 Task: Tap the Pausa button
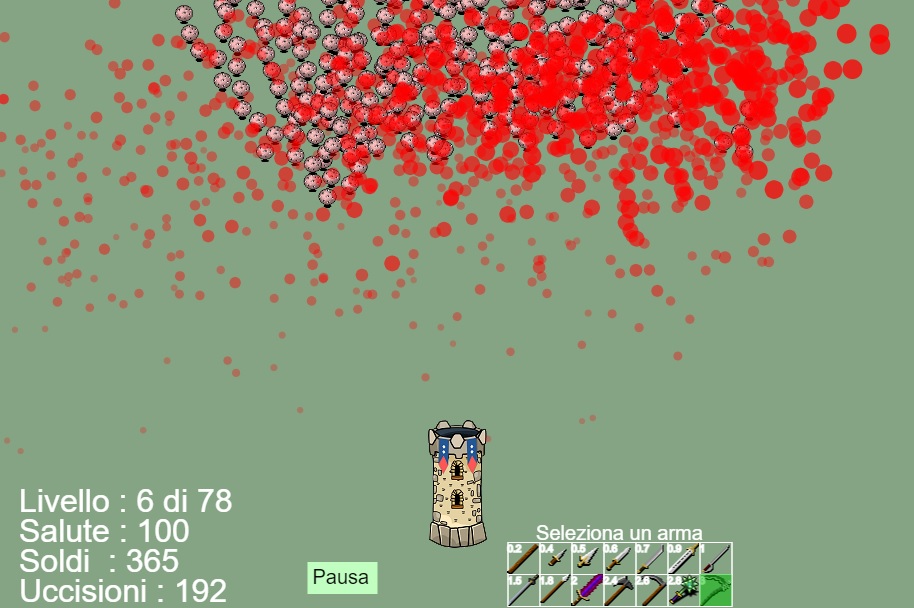tap(341, 577)
